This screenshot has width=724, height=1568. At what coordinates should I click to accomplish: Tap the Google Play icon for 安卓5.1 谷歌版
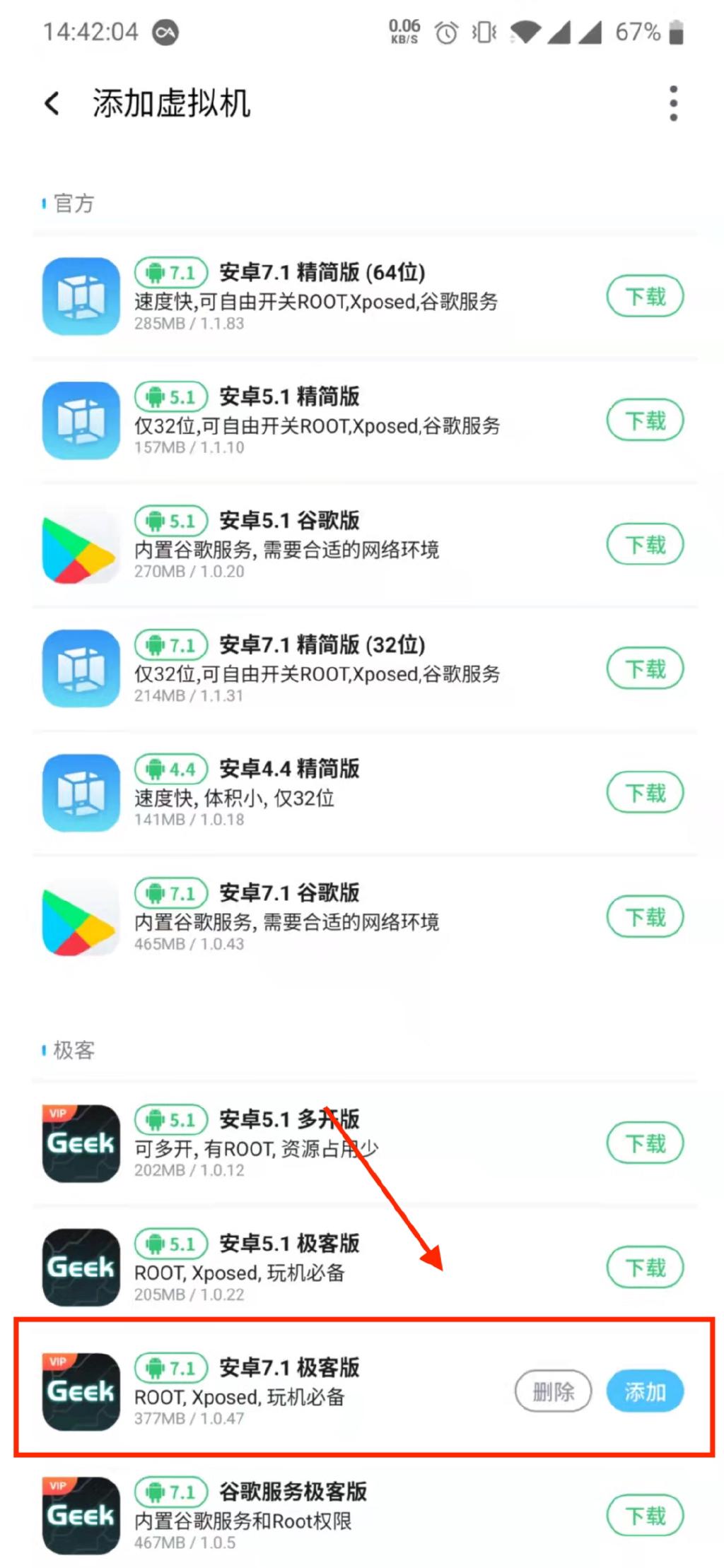pos(79,544)
